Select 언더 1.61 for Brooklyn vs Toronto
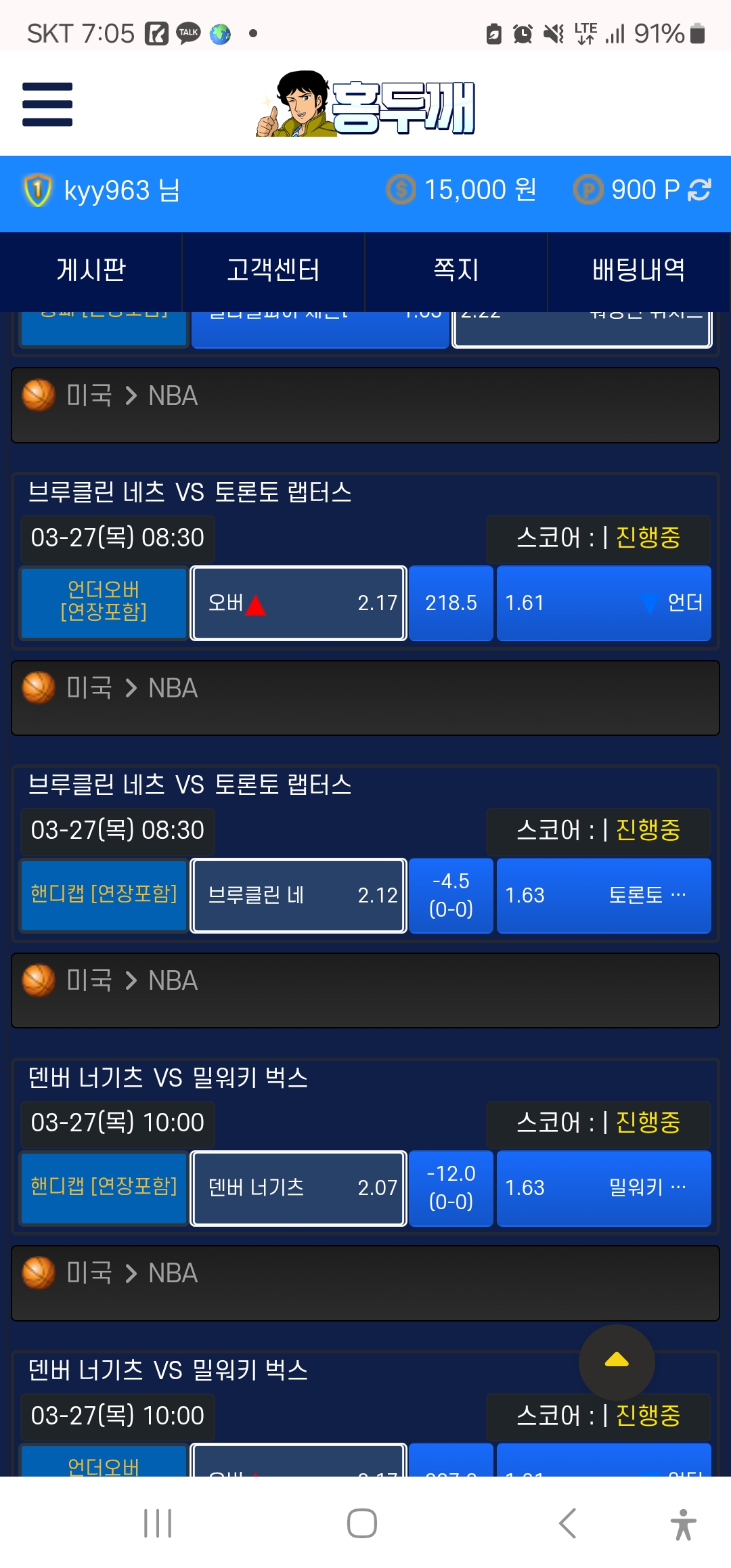 604,603
